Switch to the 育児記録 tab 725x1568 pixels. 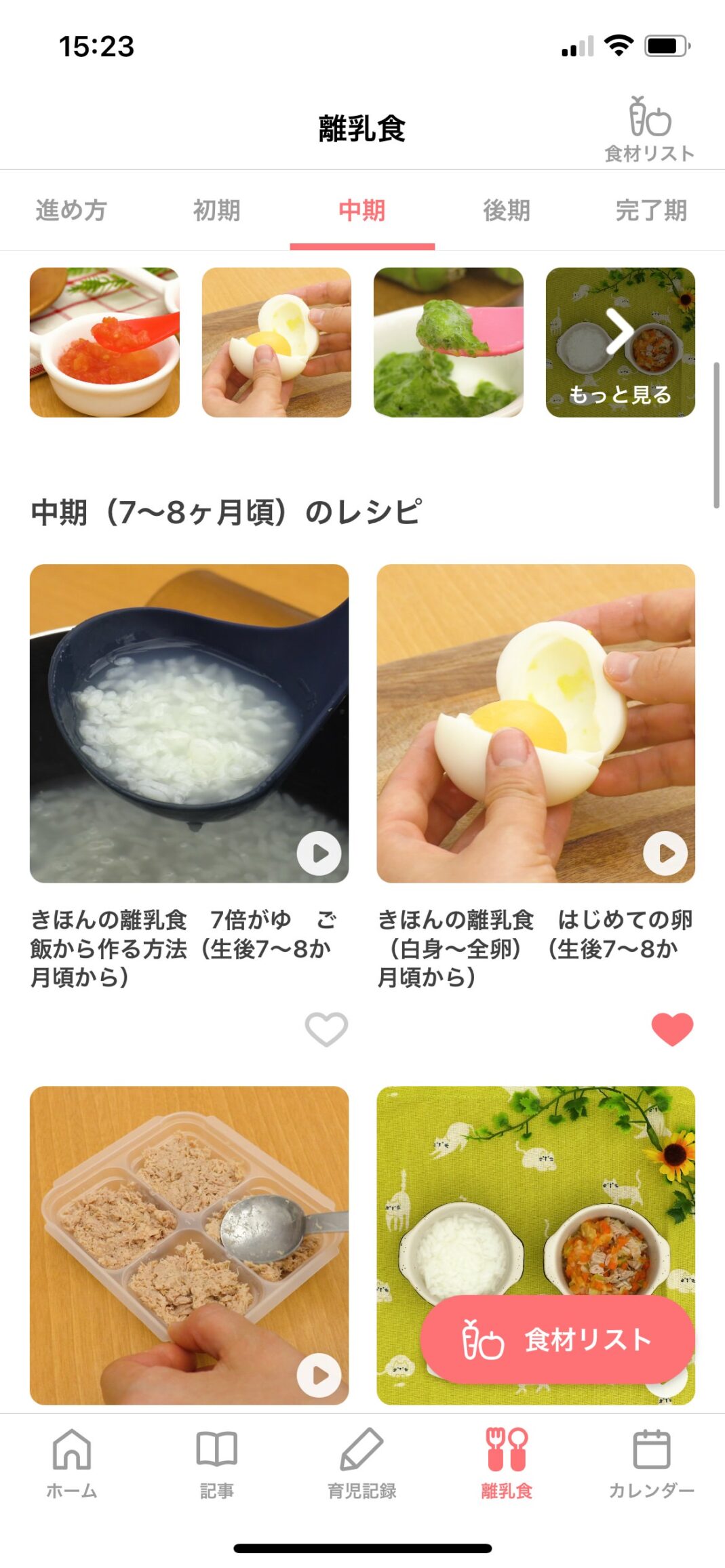[x=361, y=1463]
